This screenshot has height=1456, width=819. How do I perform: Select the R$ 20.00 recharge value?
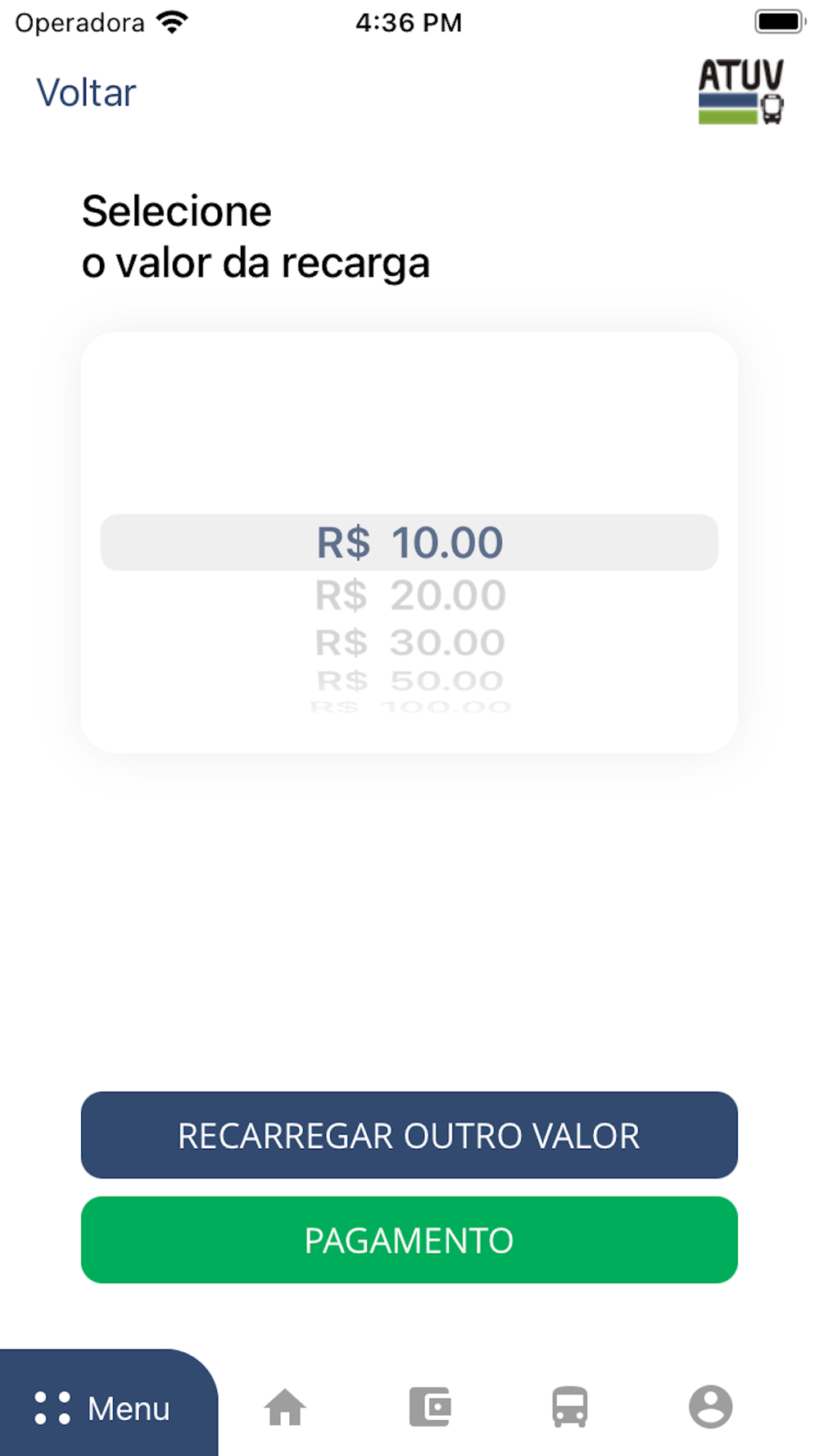pyautogui.click(x=410, y=595)
